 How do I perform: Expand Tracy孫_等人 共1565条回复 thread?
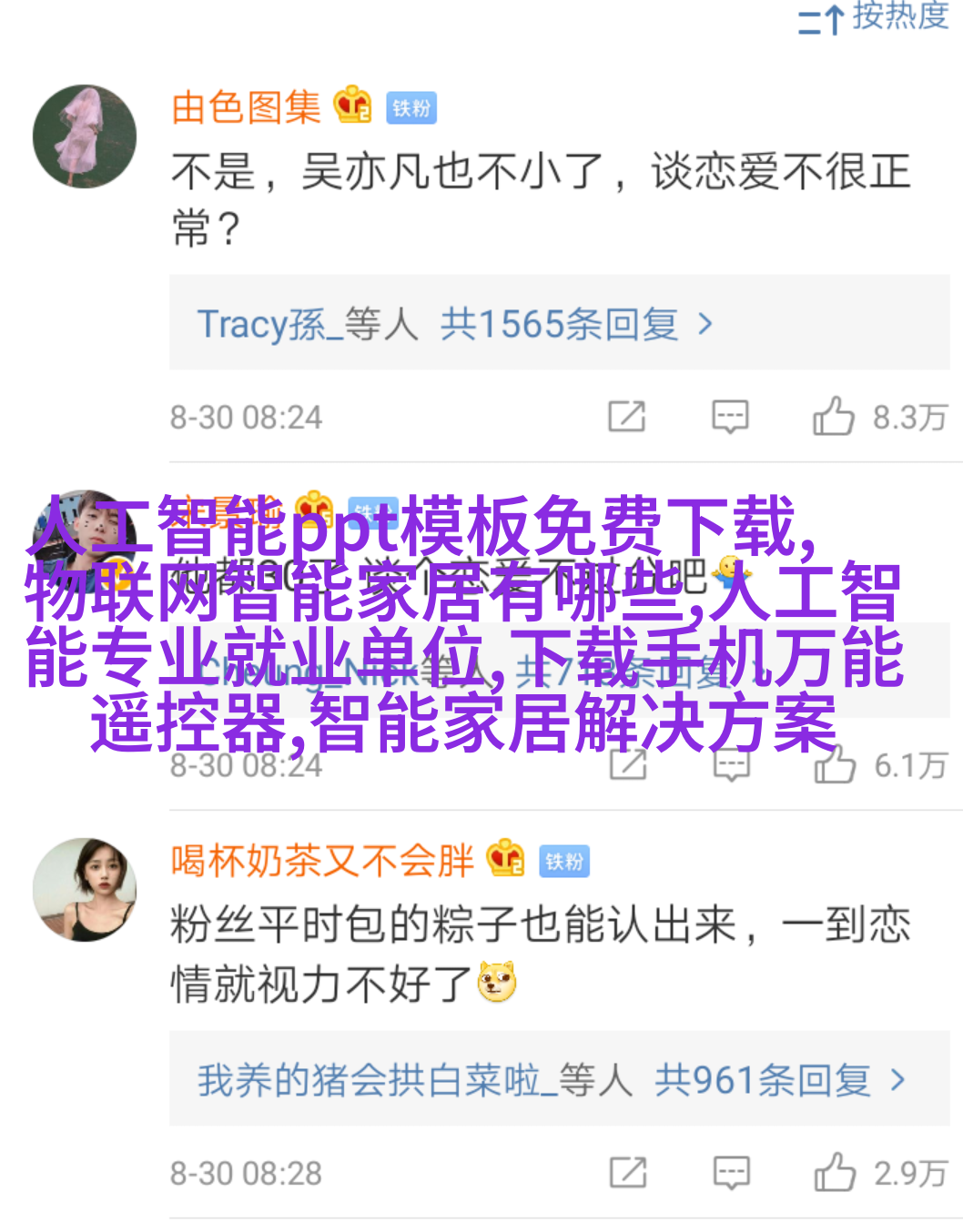pyautogui.click(x=455, y=324)
